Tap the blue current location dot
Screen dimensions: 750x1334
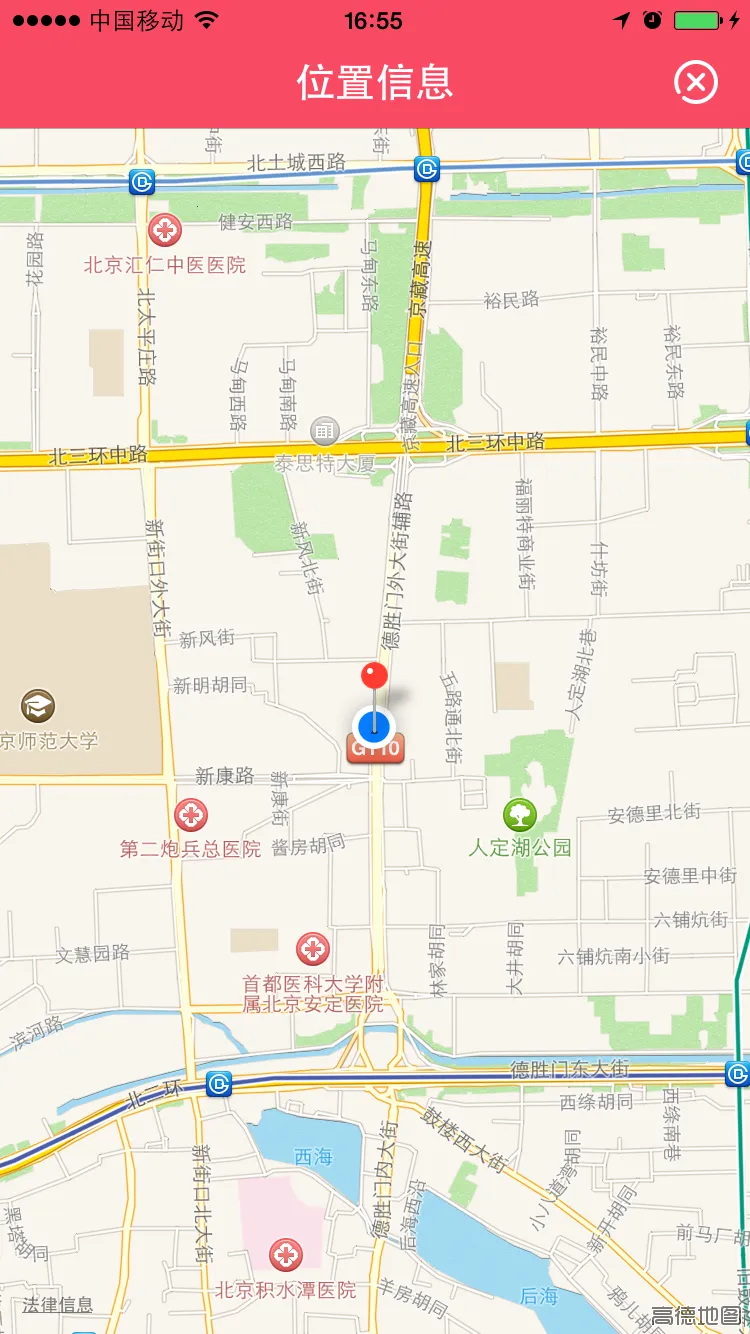click(x=374, y=726)
